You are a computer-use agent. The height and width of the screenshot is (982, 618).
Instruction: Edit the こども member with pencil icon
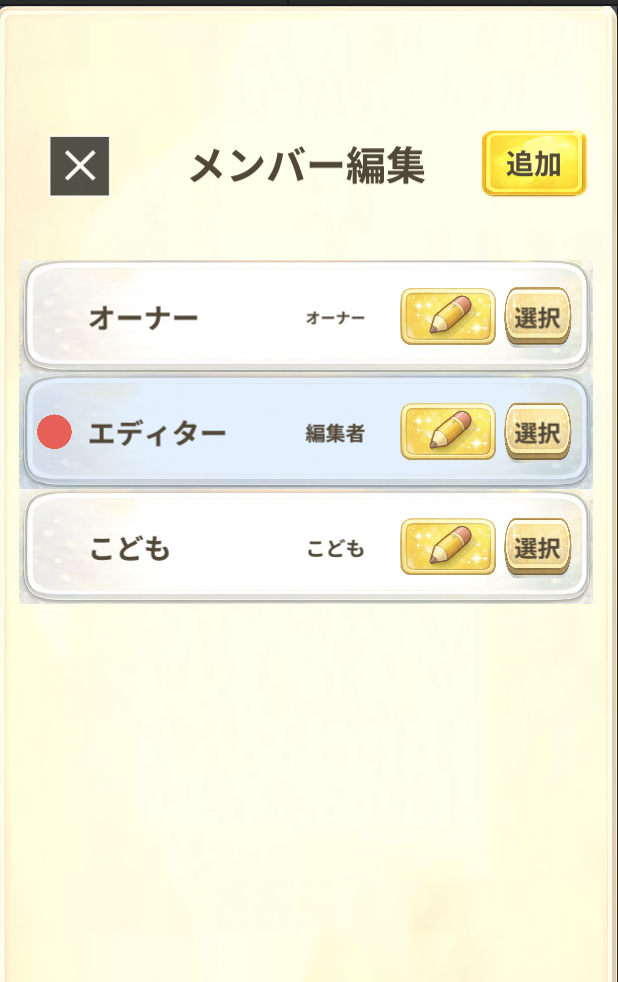point(448,547)
